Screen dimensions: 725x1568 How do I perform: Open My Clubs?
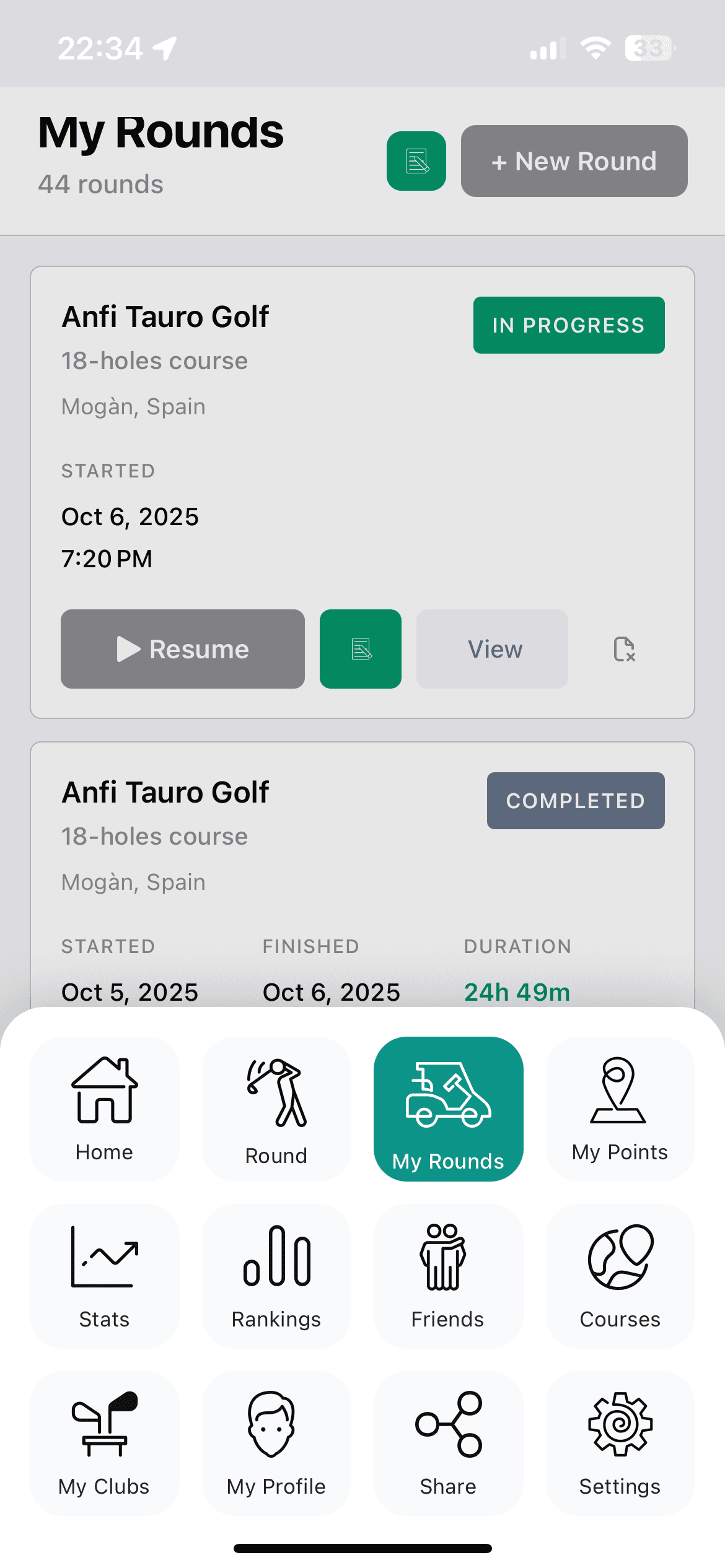[x=104, y=1443]
